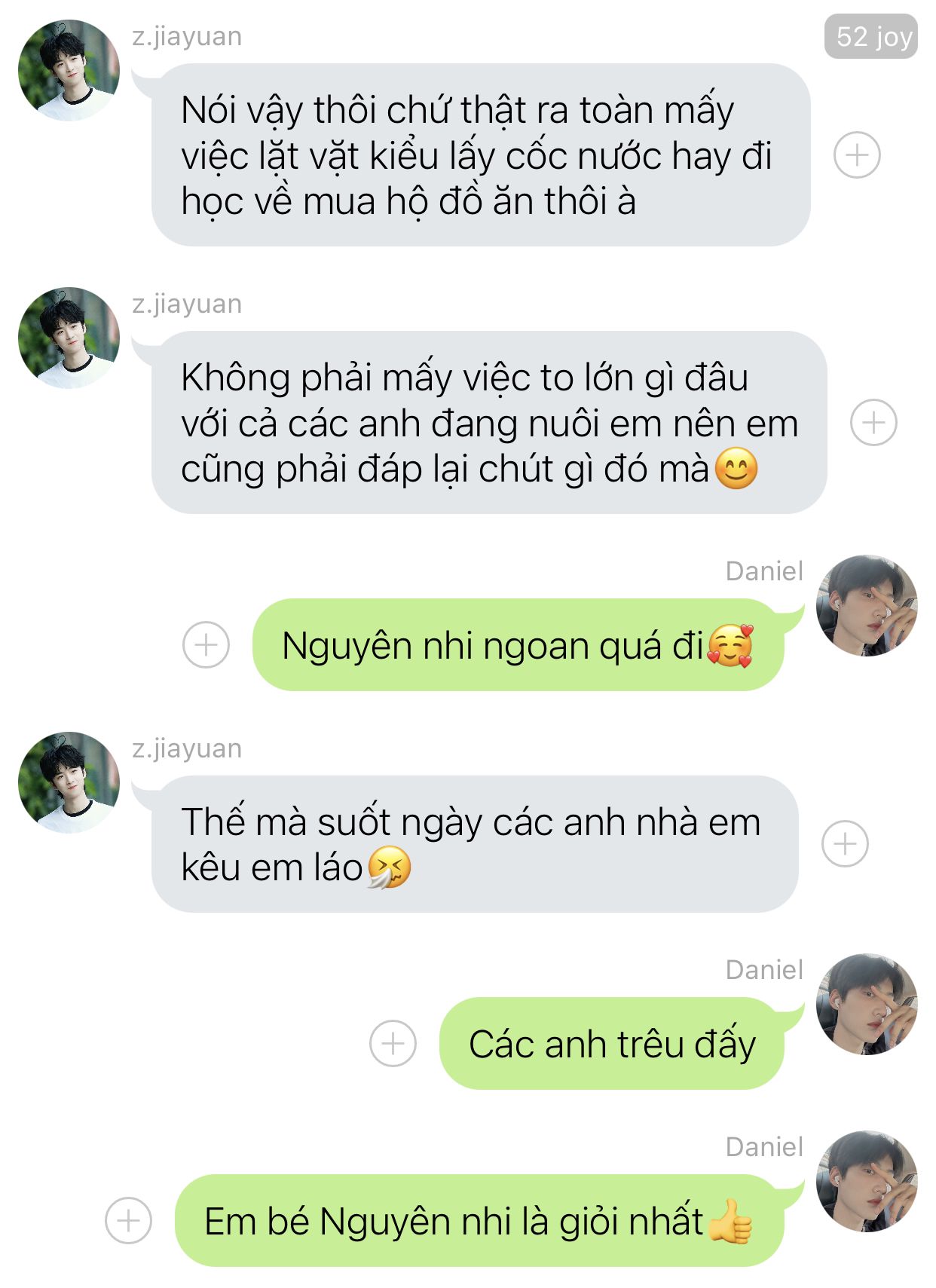Tap plus icon beside "Thế mà suốt ngày" message
Image resolution: width=936 pixels, height=1288 pixels.
pos(844,843)
